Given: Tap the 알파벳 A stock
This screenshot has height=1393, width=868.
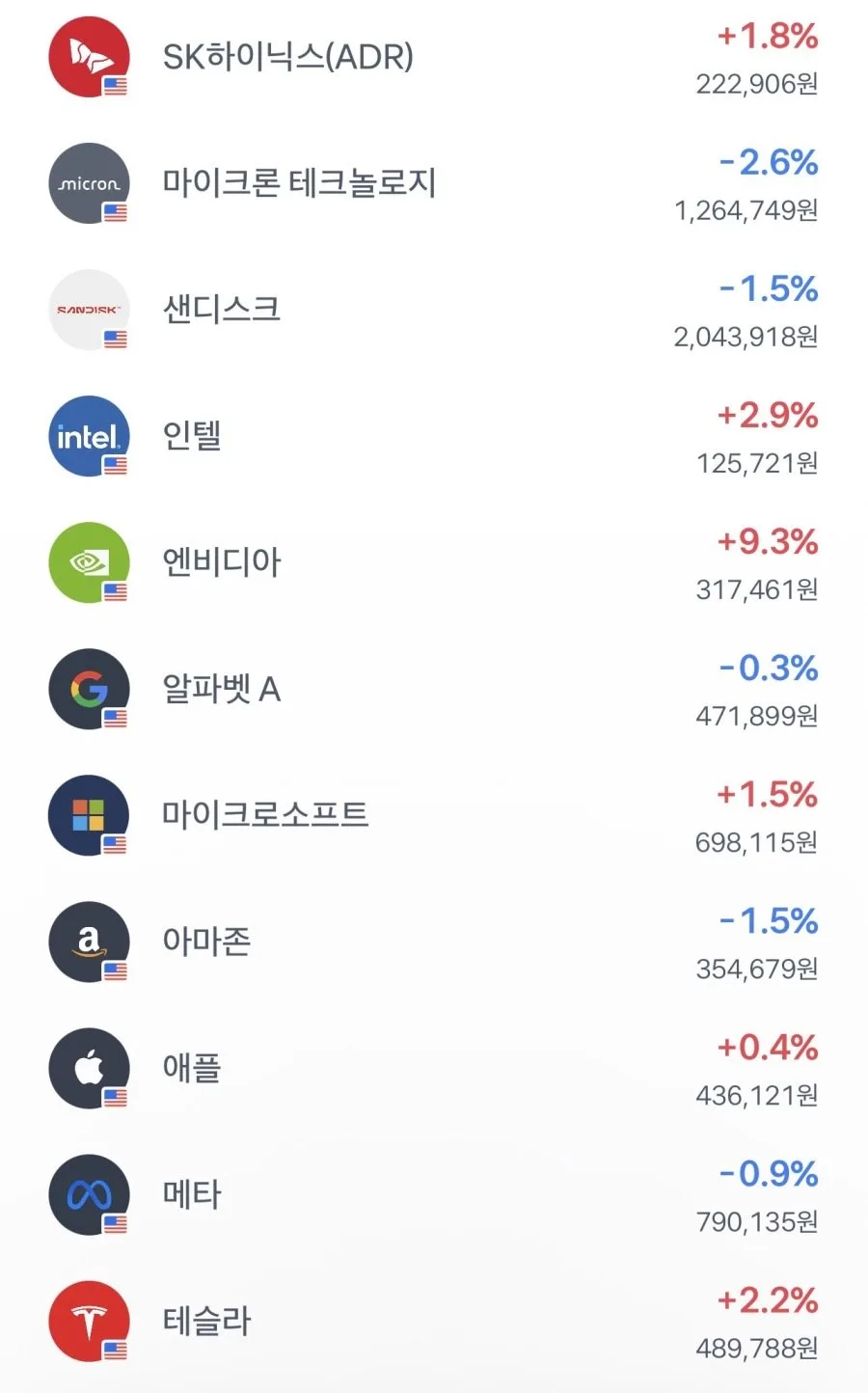Looking at the screenshot, I should pyautogui.click(x=434, y=689).
